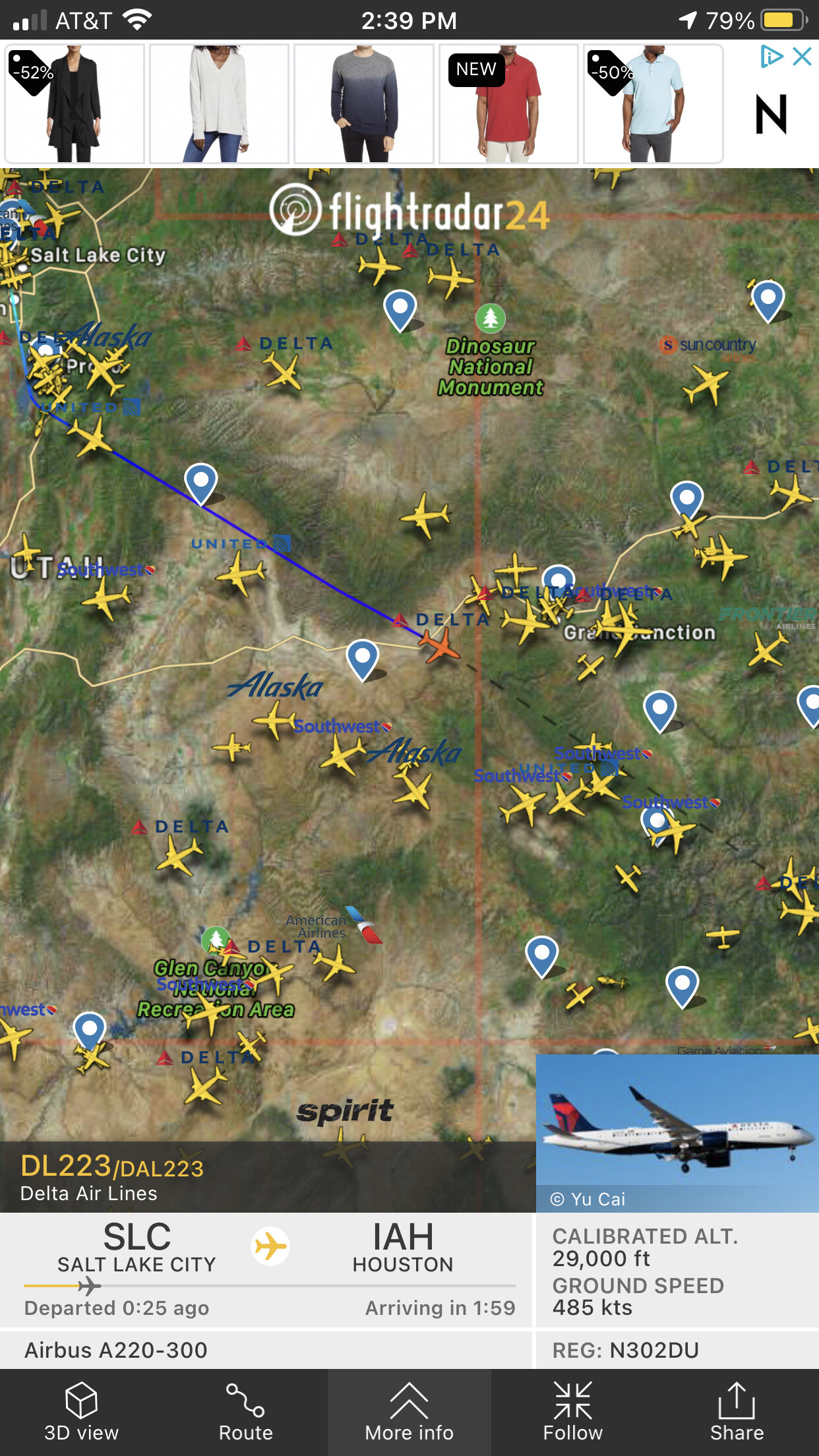Viewport: 819px width, 1456px height.
Task: Follow flight DL223 on map
Action: (572, 1412)
